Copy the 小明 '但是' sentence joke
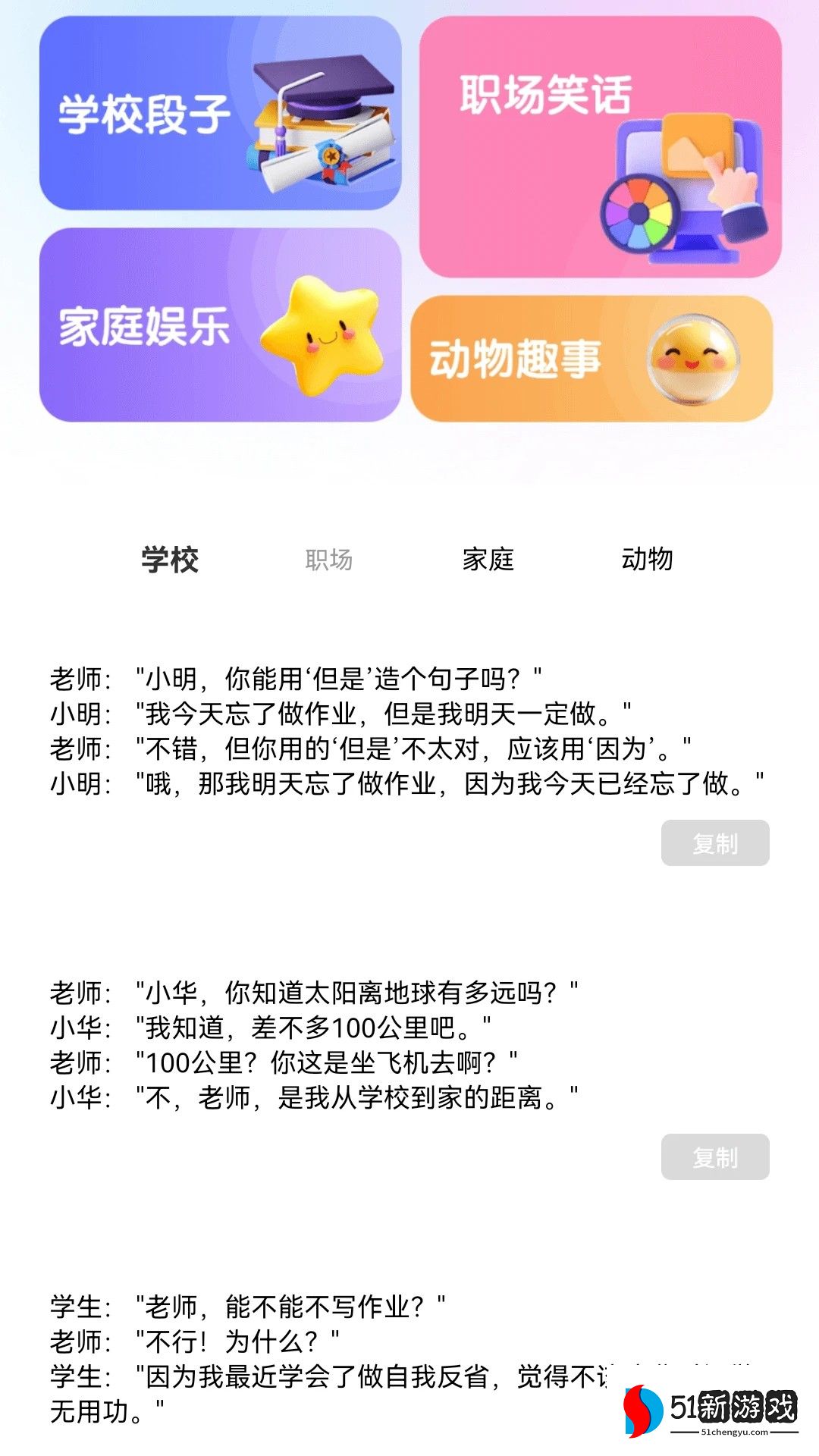The image size is (819, 1456). [714, 843]
